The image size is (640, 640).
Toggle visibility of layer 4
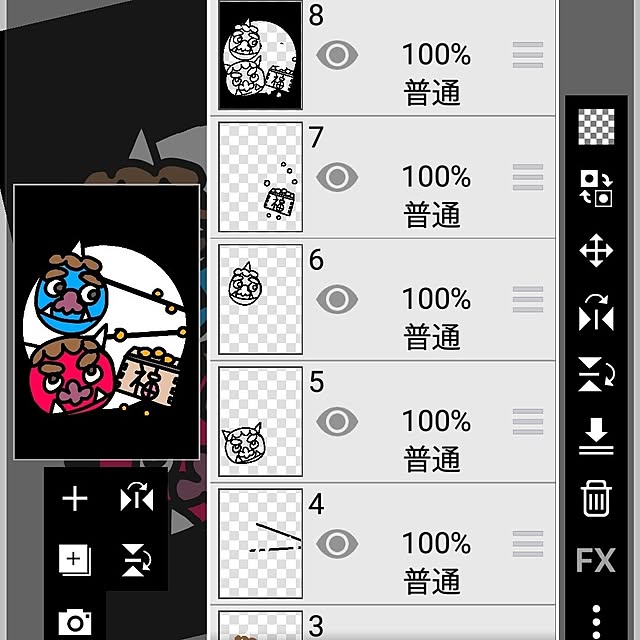[337, 543]
